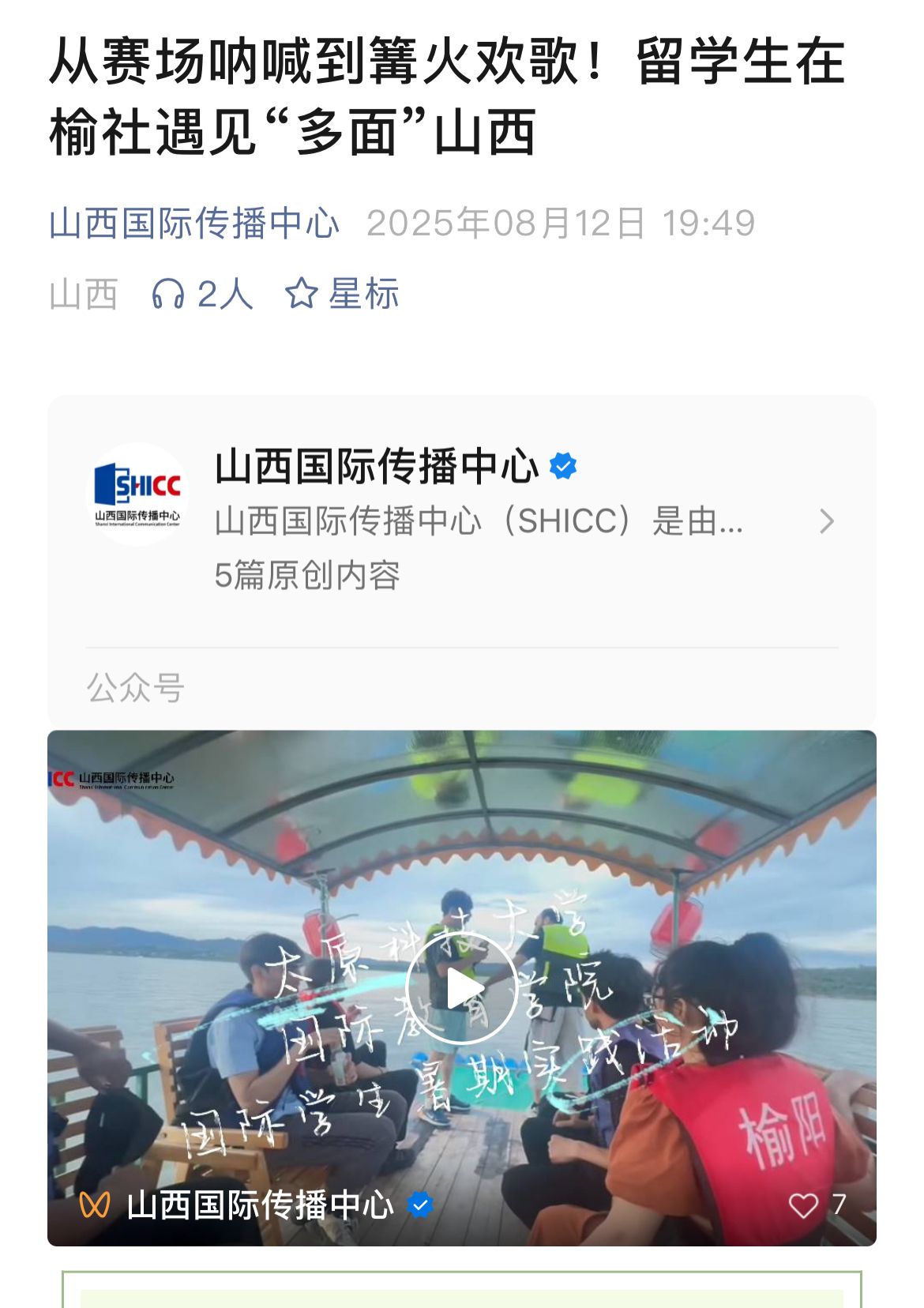
Task: Open the 山西国际传播中心 channel name on the video
Action: 261,1205
